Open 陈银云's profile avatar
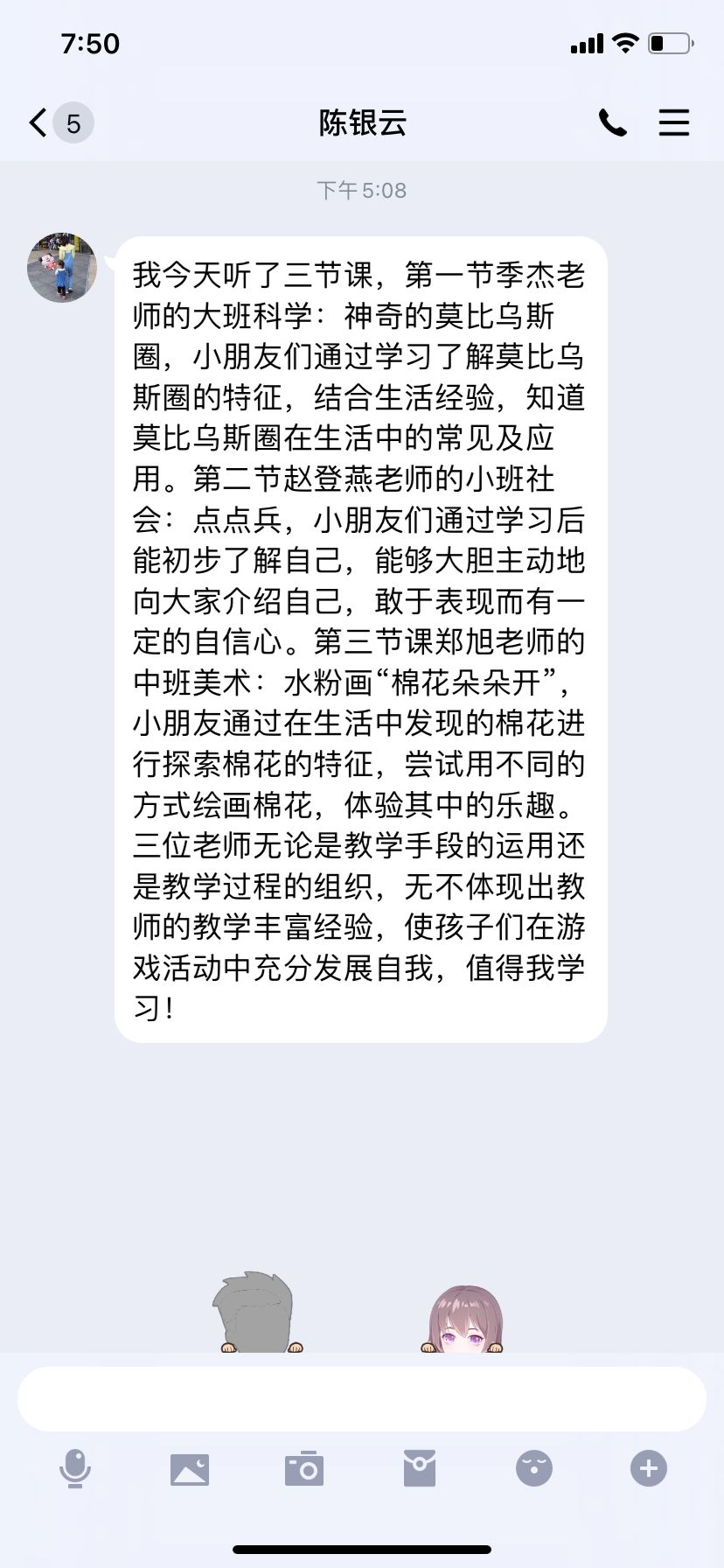This screenshot has height=1568, width=724. click(62, 268)
